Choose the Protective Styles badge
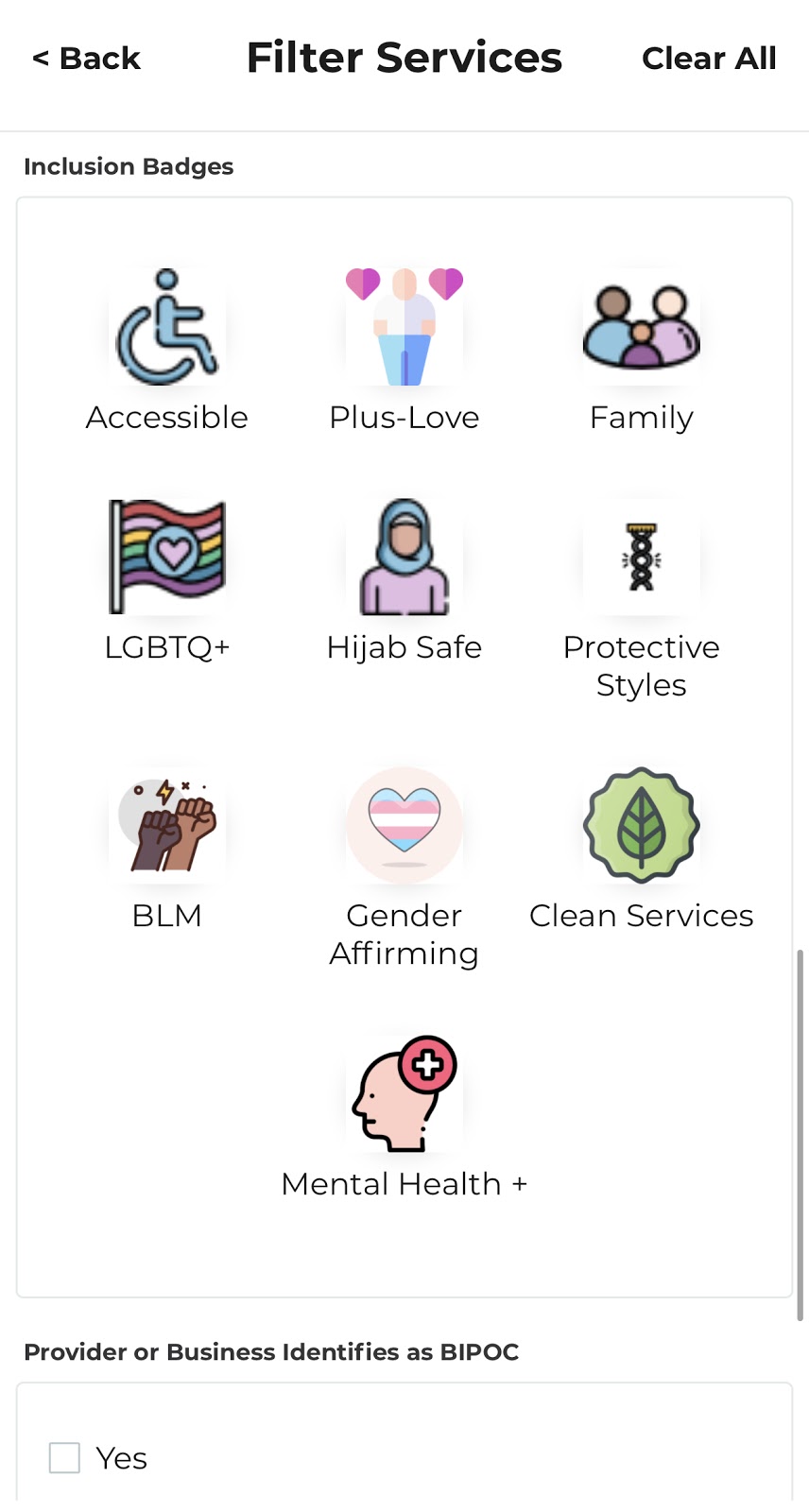Viewport: 809px width, 1512px height. click(642, 599)
